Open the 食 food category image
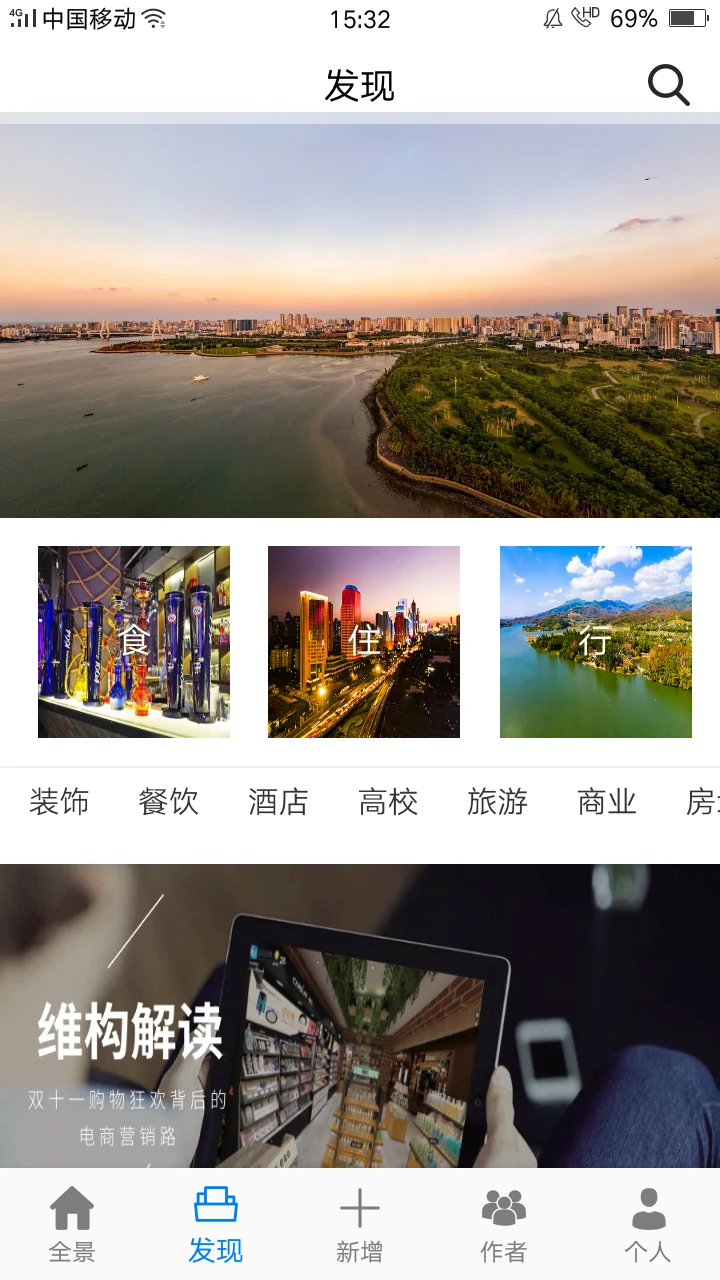The width and height of the screenshot is (720, 1280). [134, 641]
